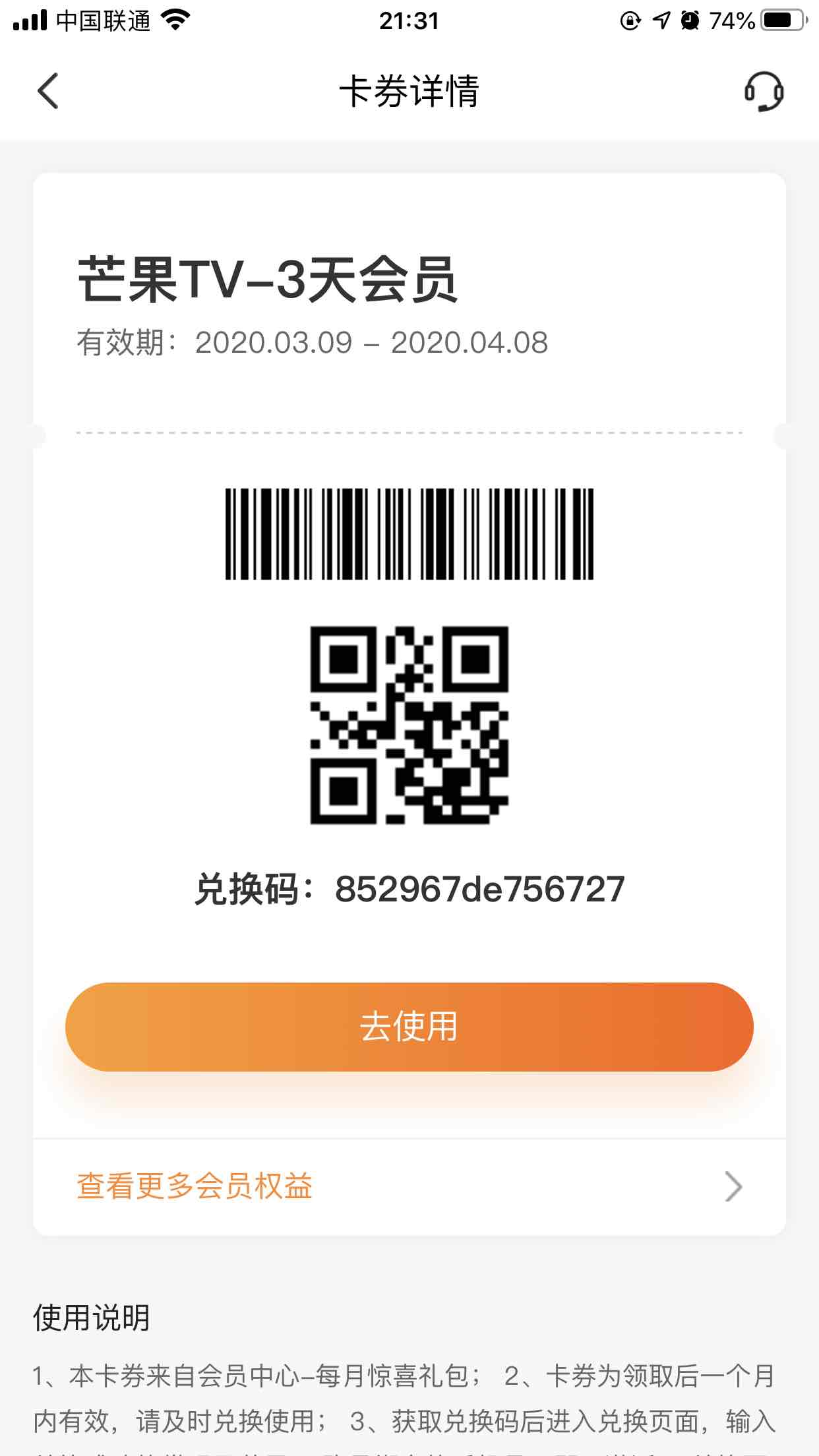The image size is (819, 1456).
Task: Contact customer service via headset icon
Action: (764, 91)
